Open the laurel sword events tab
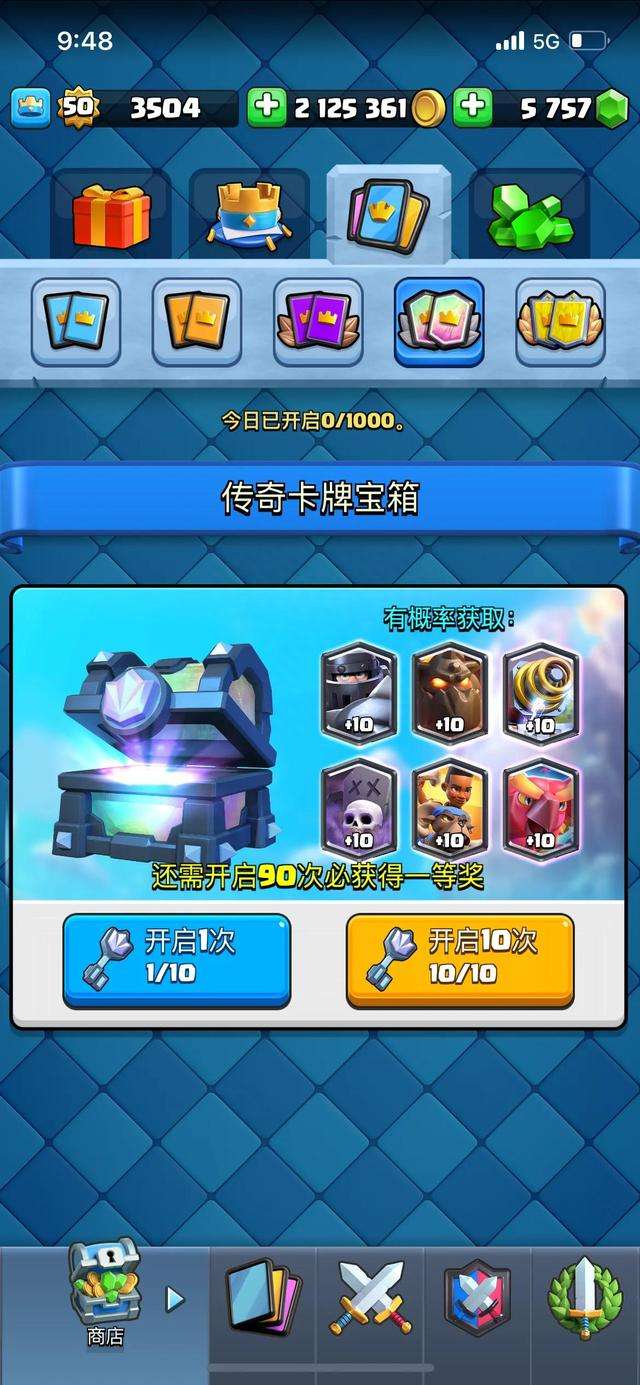The image size is (640, 1385). tap(585, 1300)
